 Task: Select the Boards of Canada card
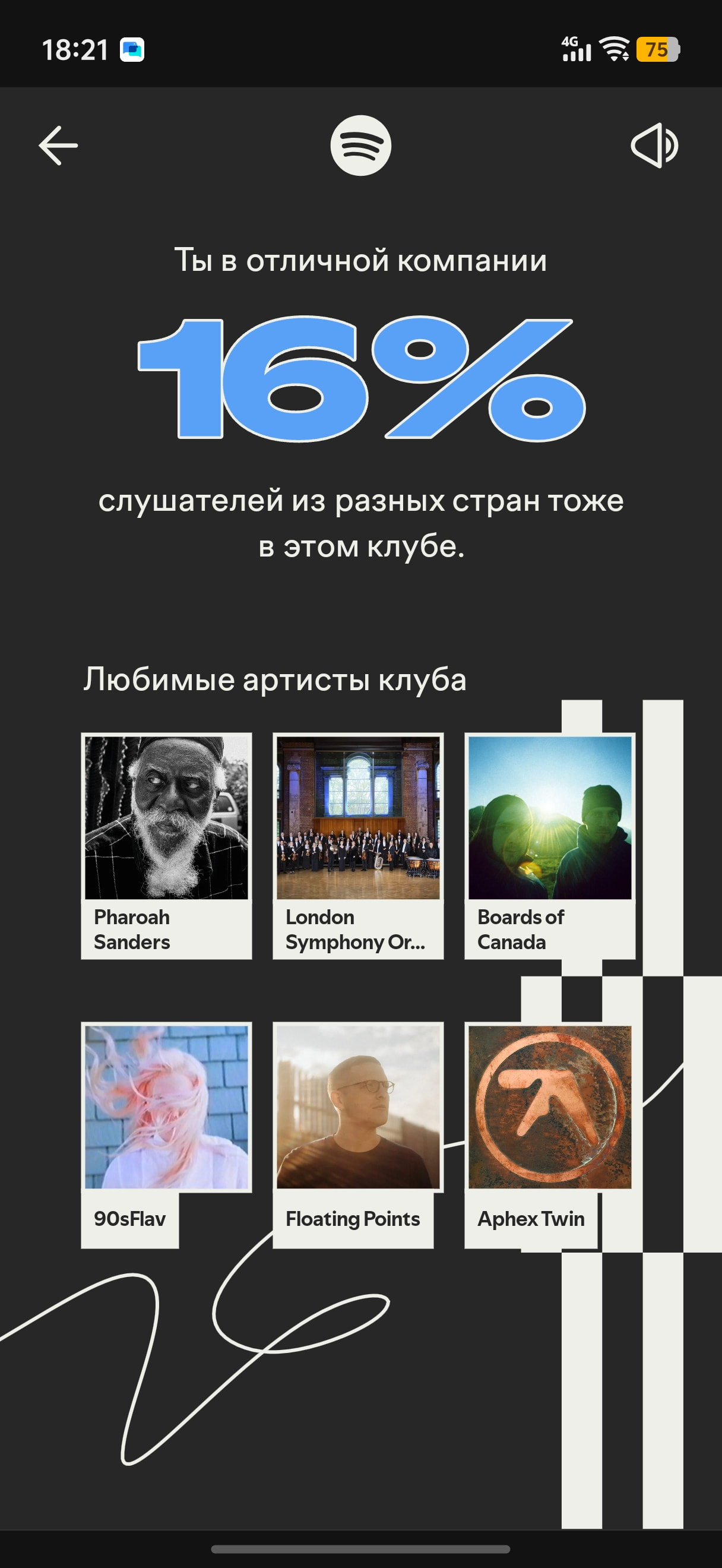click(x=549, y=845)
